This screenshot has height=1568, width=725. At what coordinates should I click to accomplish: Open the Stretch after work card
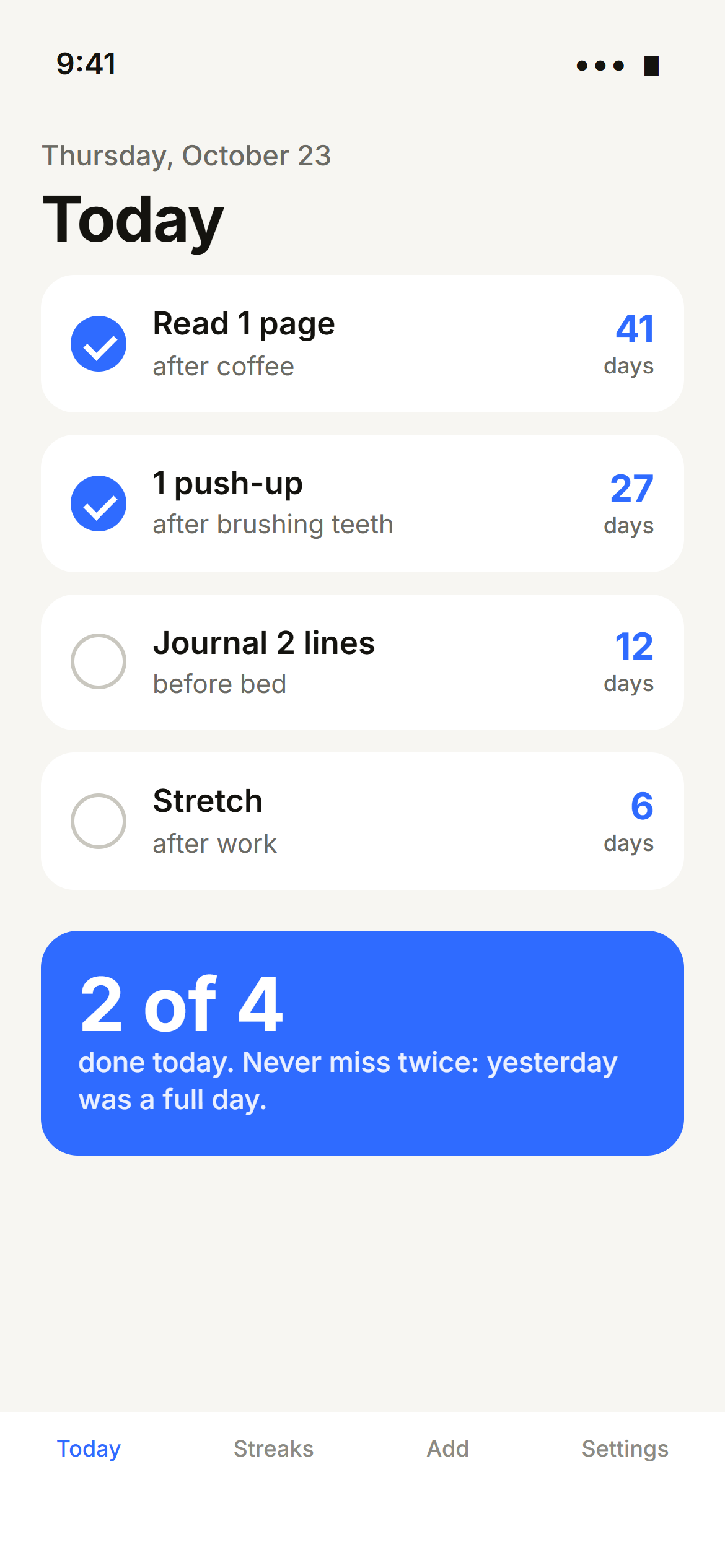pyautogui.click(x=362, y=821)
